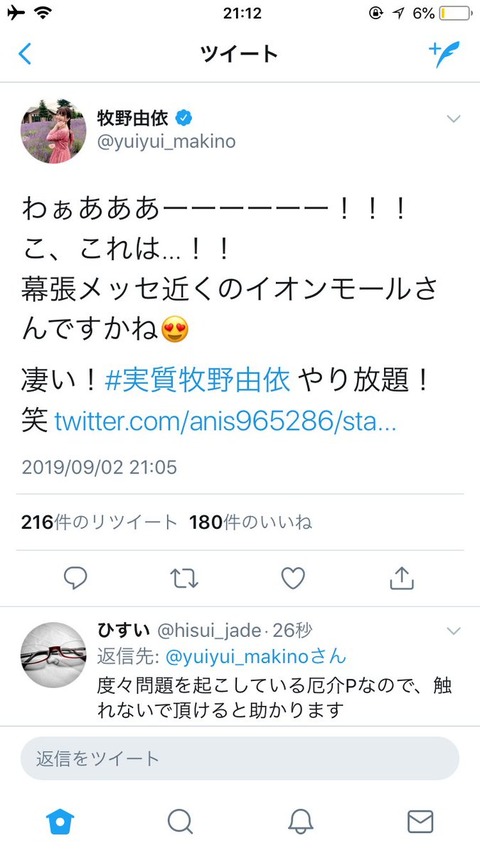This screenshot has width=480, height=853.
Task: Open the Notifications bell tab
Action: [300, 821]
